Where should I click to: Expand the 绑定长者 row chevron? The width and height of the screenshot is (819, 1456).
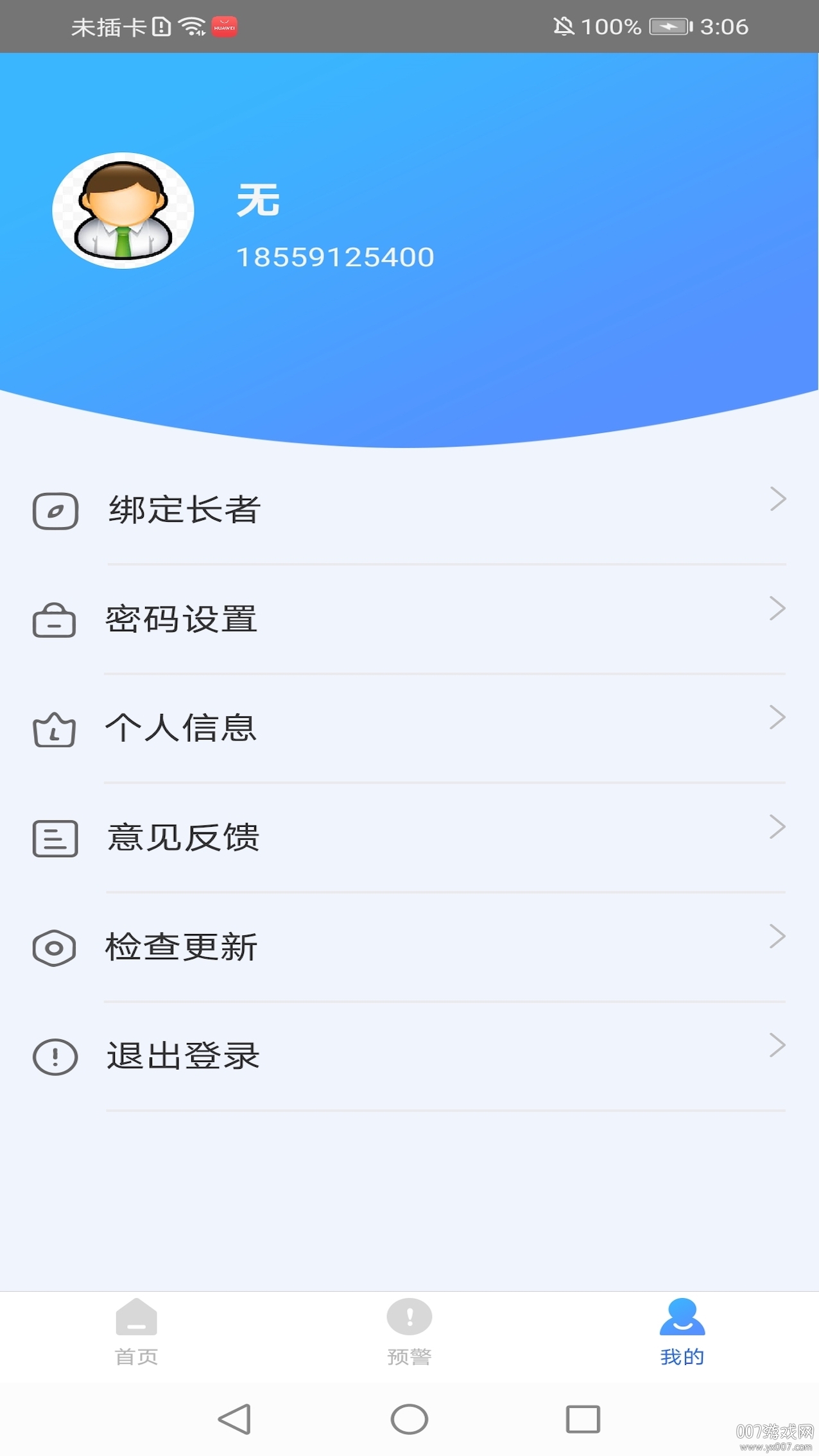pos(778,498)
